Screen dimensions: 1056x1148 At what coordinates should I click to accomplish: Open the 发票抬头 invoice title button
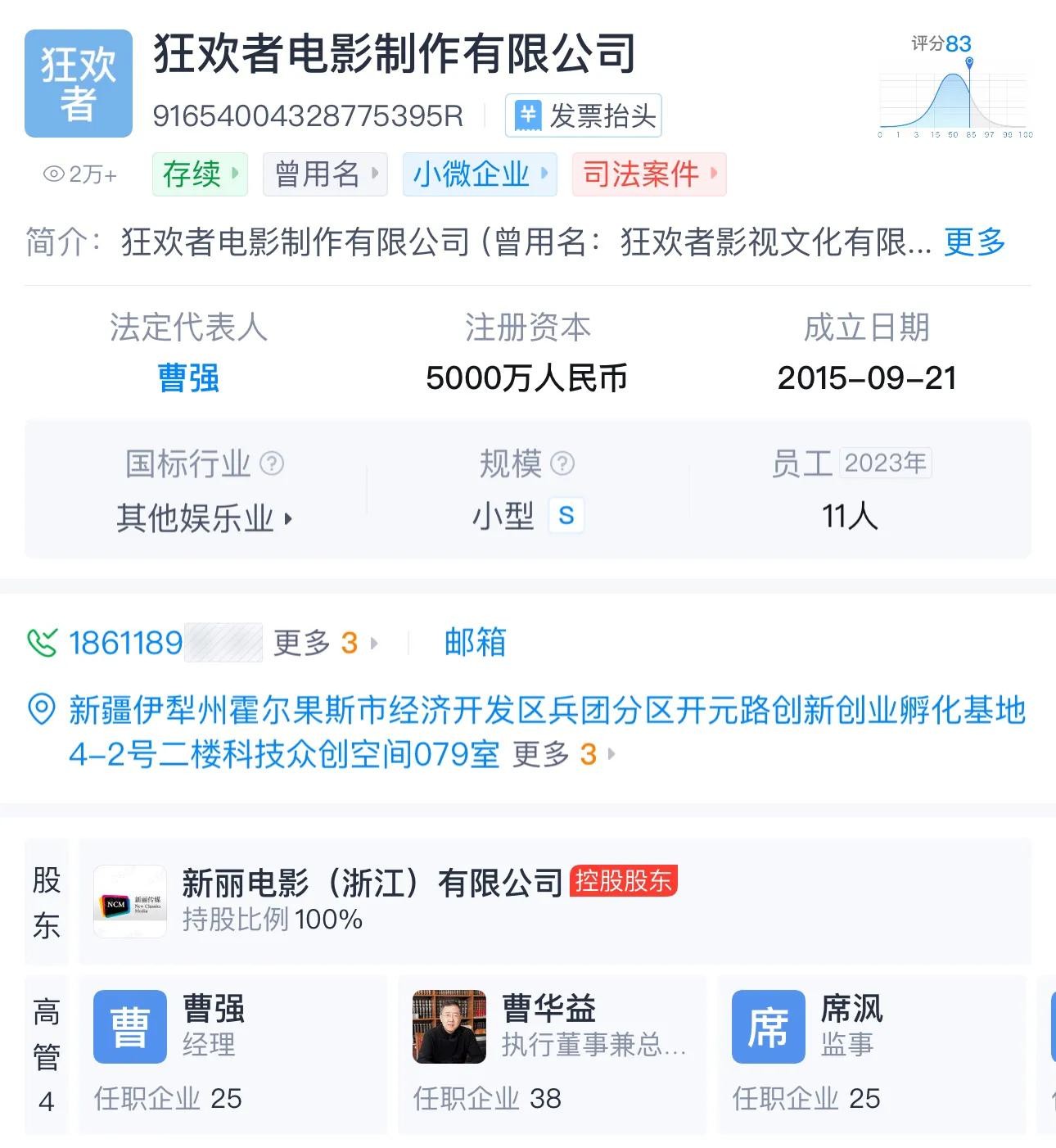[583, 115]
